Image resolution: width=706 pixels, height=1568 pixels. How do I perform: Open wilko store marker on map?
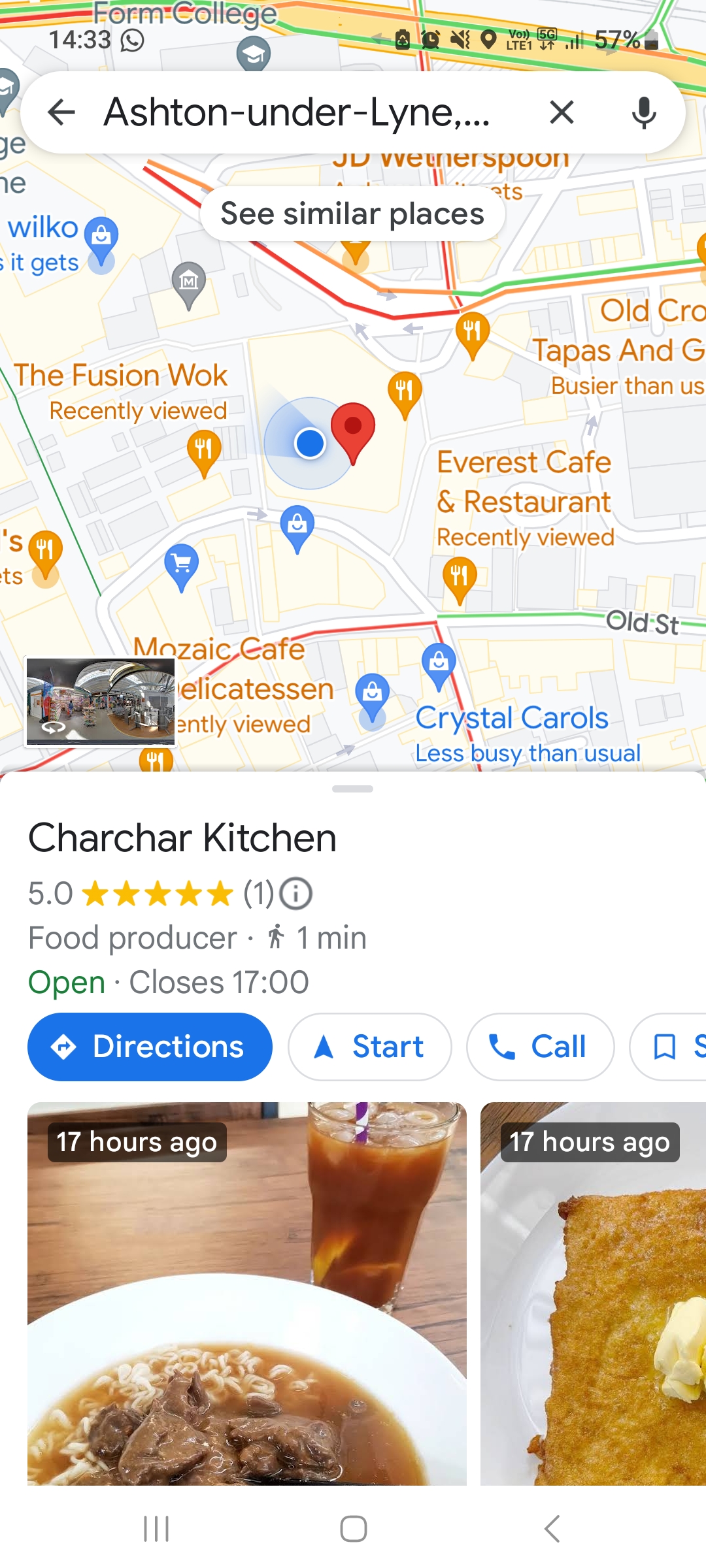tap(101, 238)
